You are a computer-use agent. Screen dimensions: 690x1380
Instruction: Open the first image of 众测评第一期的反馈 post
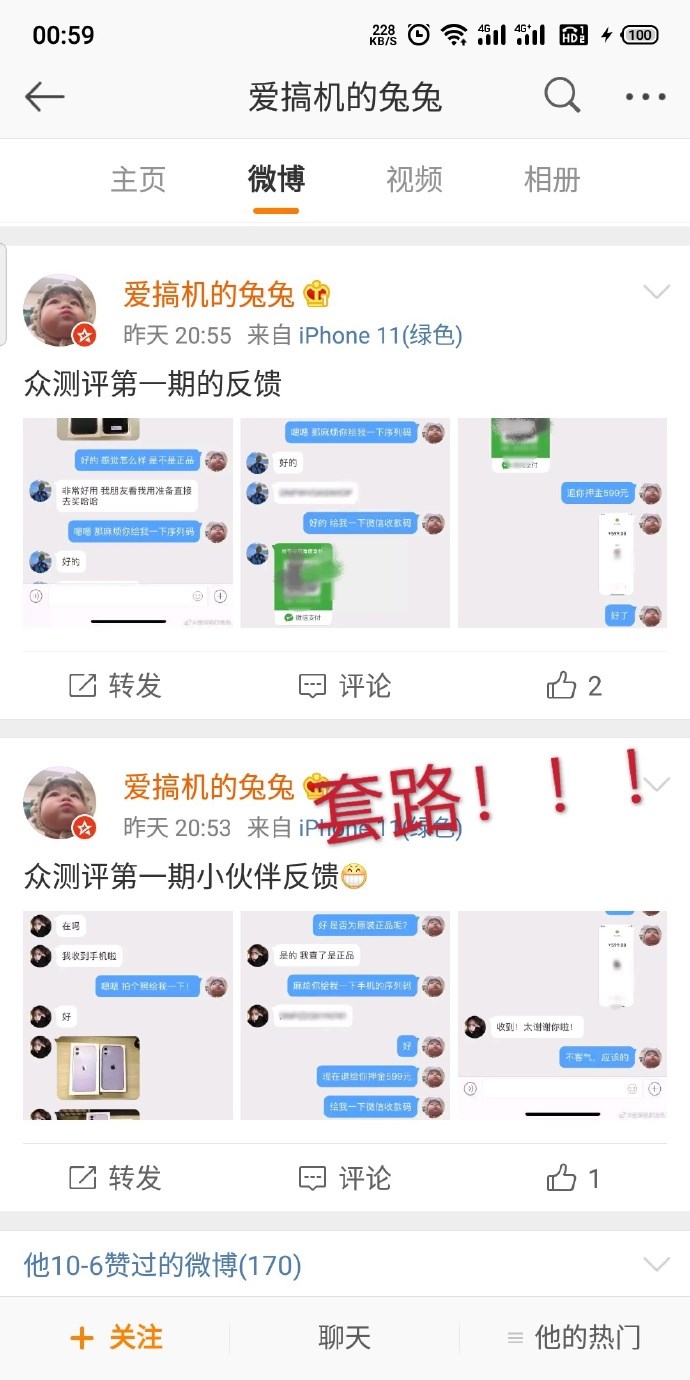coord(128,523)
